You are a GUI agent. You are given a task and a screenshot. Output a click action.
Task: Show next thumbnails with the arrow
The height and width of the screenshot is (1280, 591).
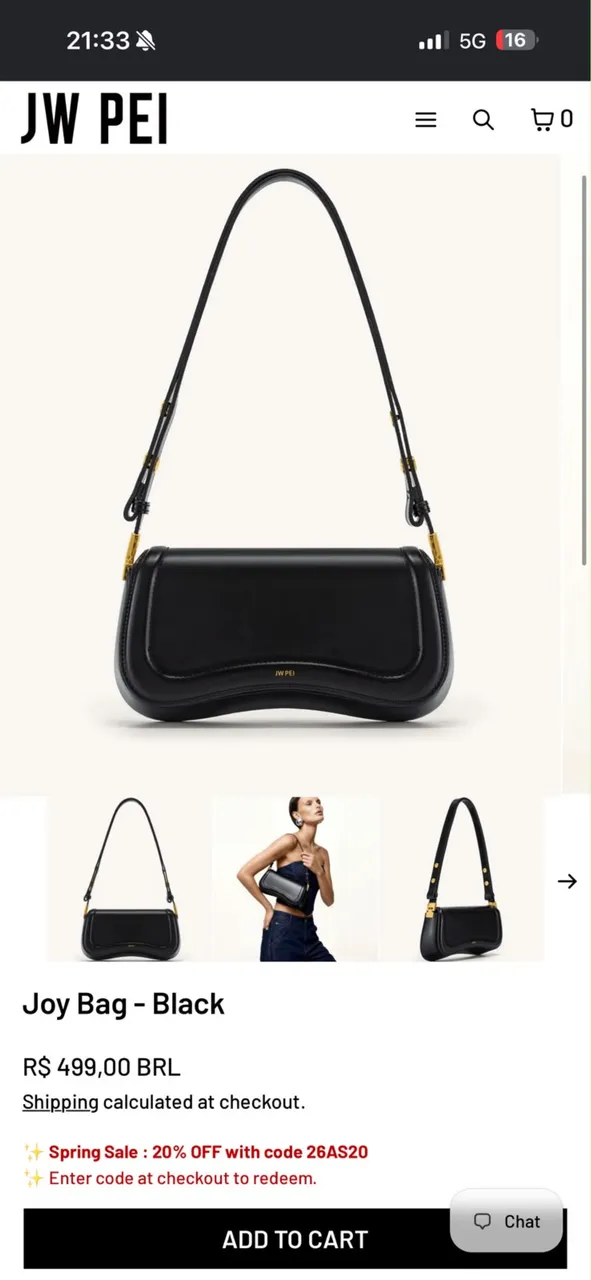pyautogui.click(x=567, y=881)
